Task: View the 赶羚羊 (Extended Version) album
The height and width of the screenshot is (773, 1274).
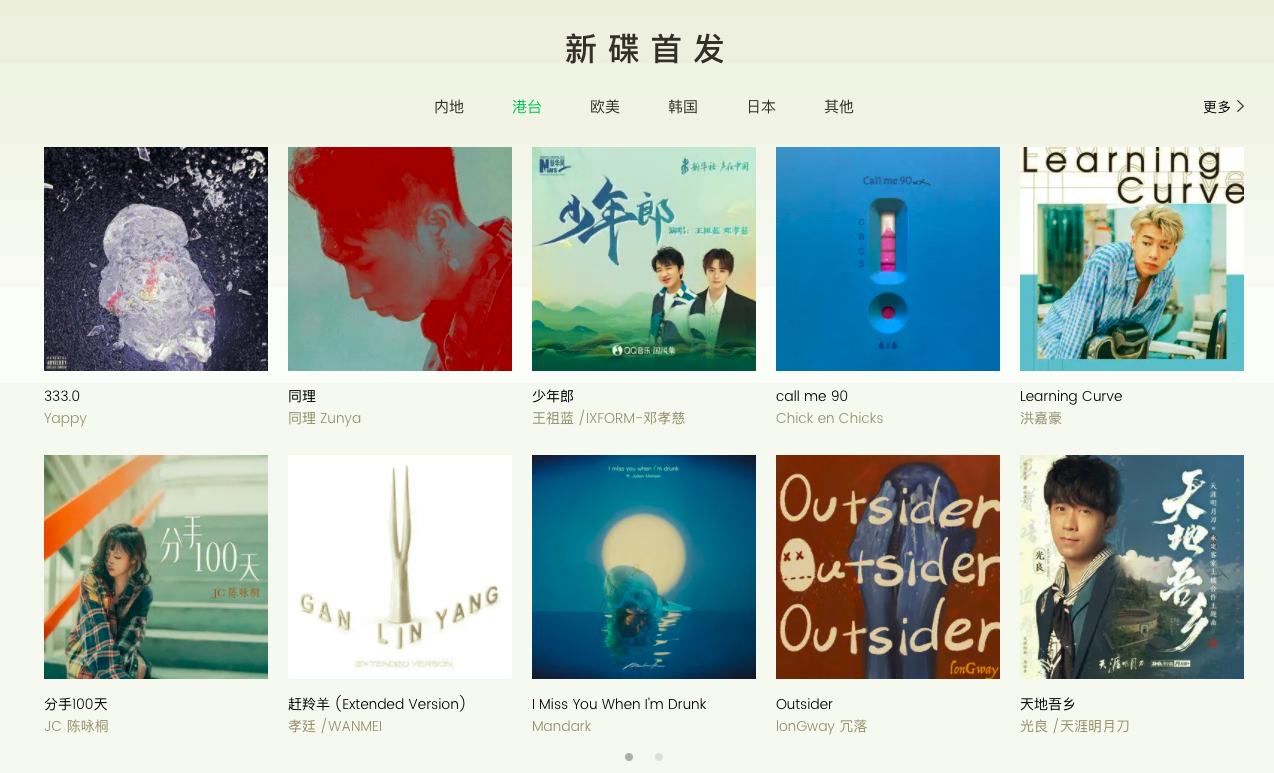Action: click(x=400, y=567)
